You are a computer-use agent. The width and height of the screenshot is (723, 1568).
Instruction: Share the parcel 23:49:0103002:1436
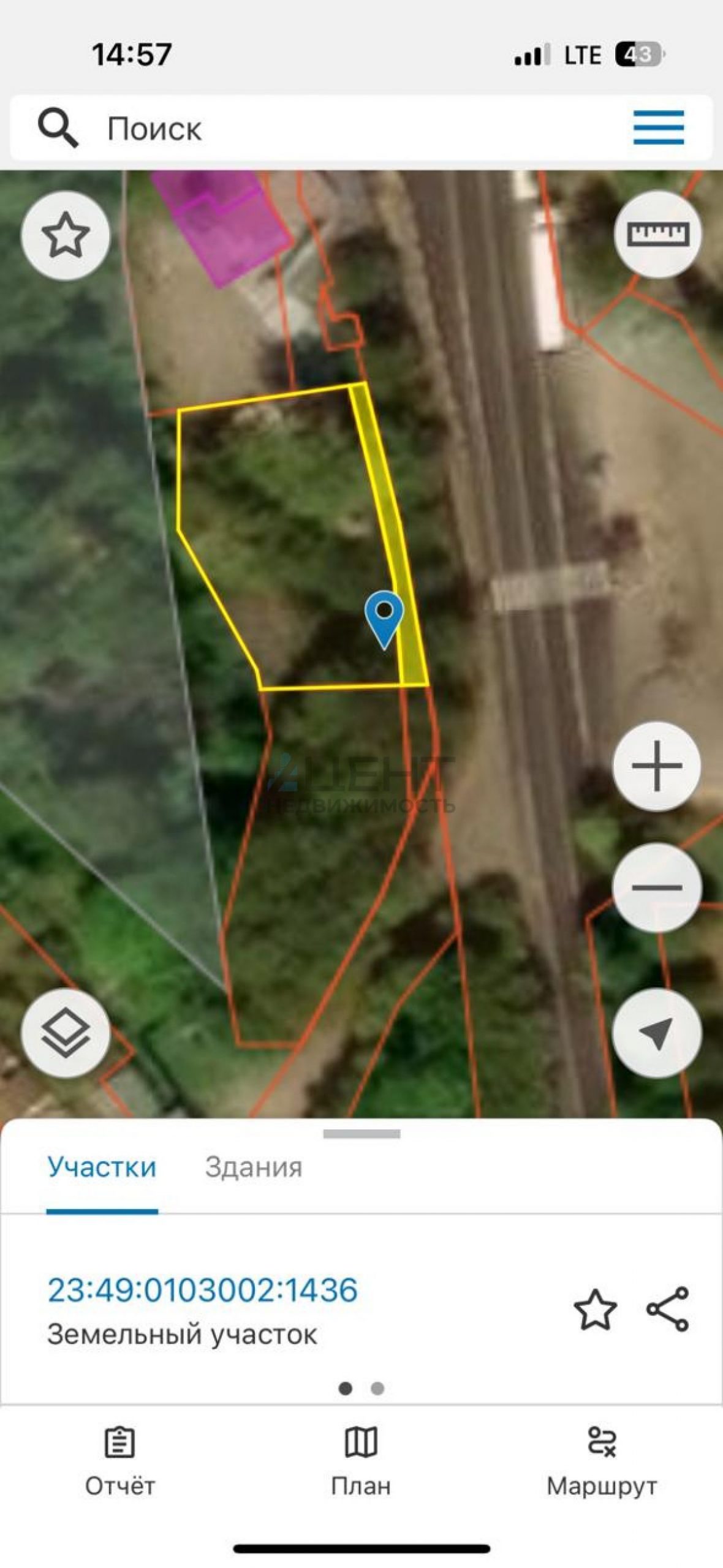point(668,1310)
